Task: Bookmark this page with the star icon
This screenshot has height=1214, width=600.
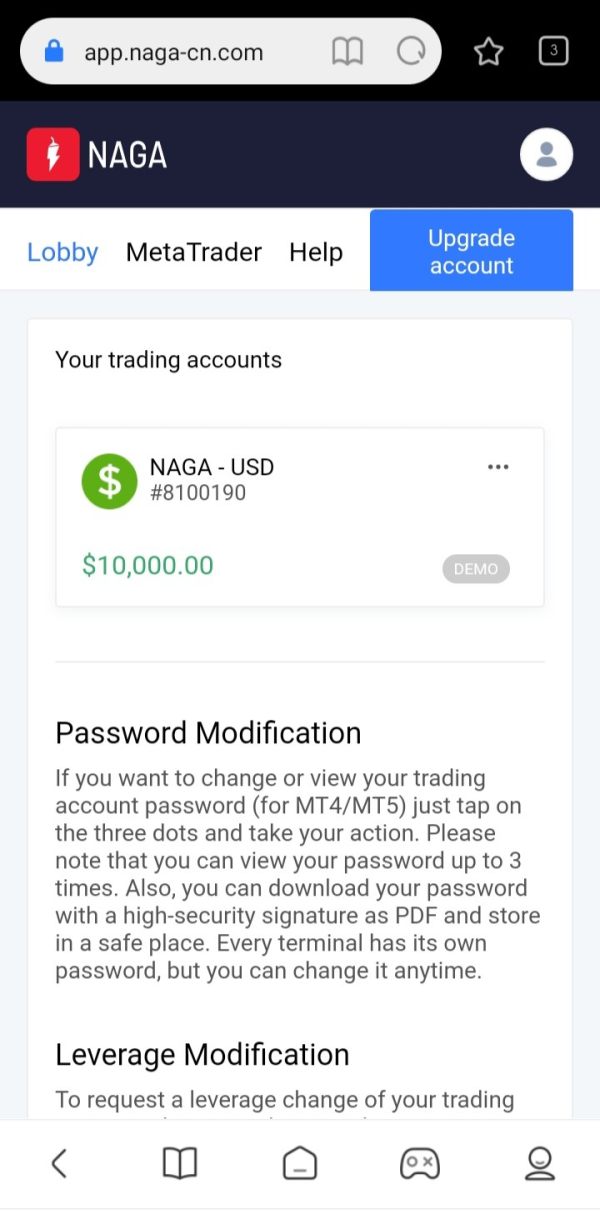Action: pos(488,52)
